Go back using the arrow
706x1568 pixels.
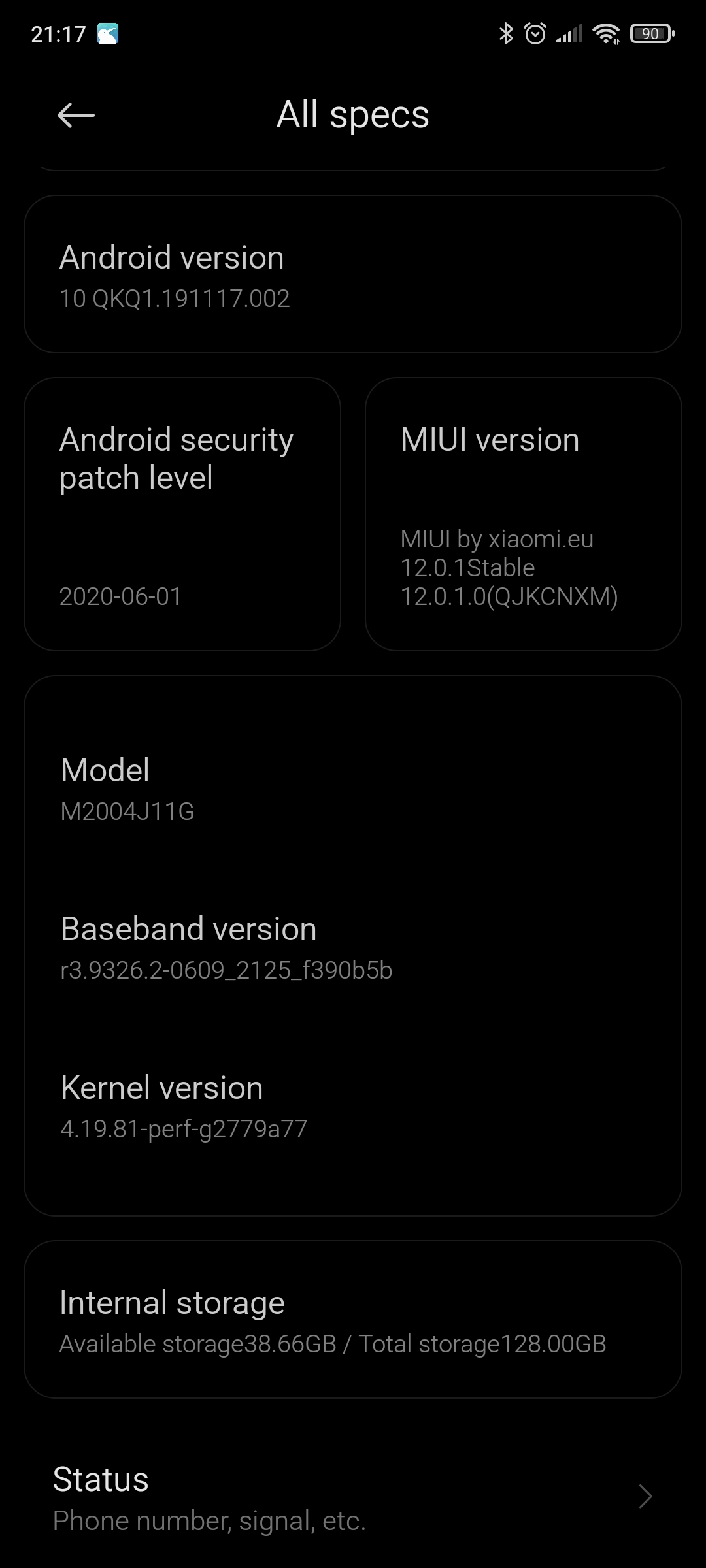point(76,116)
